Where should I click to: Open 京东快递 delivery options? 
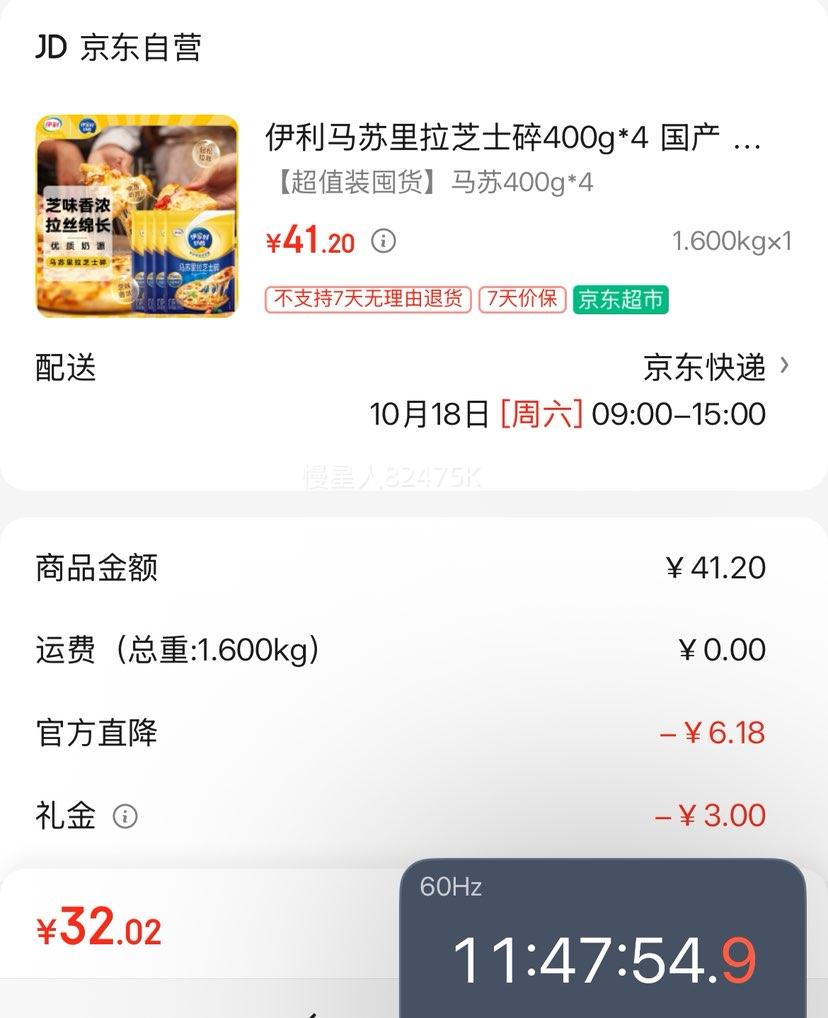click(716, 367)
